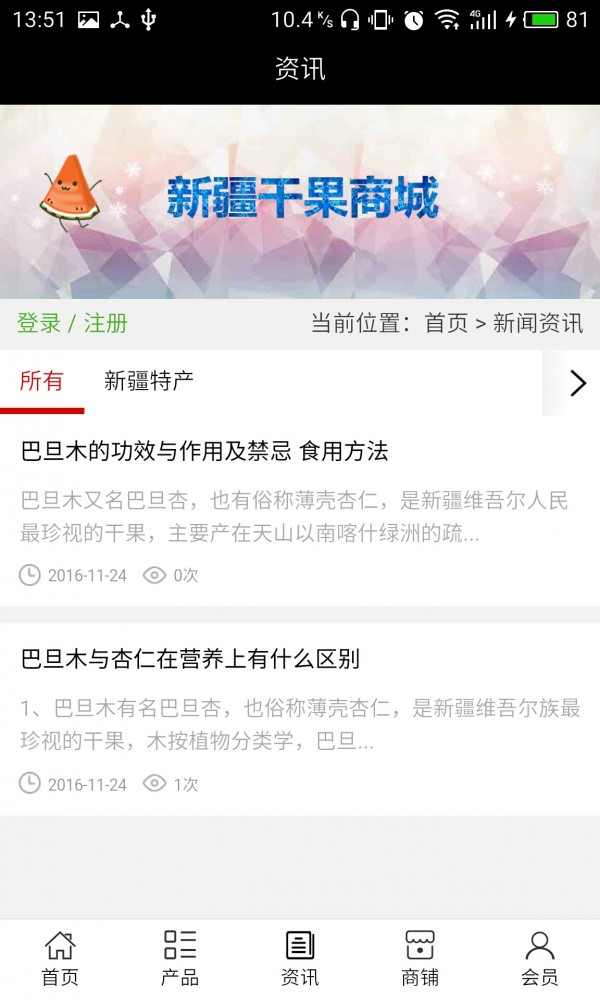This screenshot has width=600, height=1000.
Task: Go to 首页 via breadcrumb
Action: (x=446, y=323)
